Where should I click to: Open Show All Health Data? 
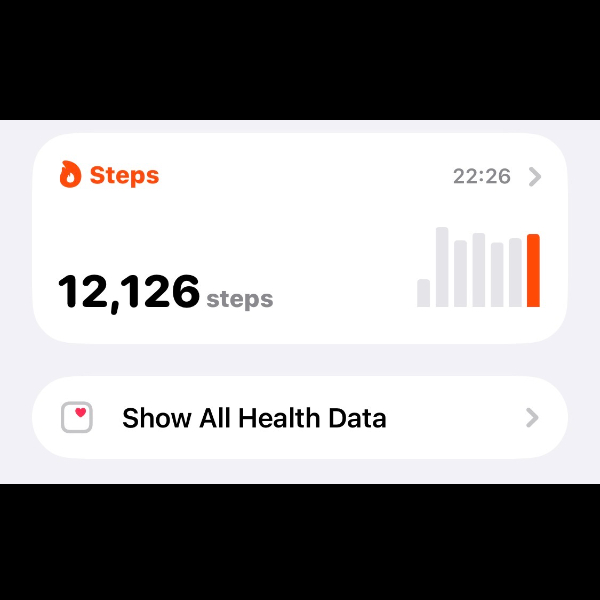coord(300,418)
